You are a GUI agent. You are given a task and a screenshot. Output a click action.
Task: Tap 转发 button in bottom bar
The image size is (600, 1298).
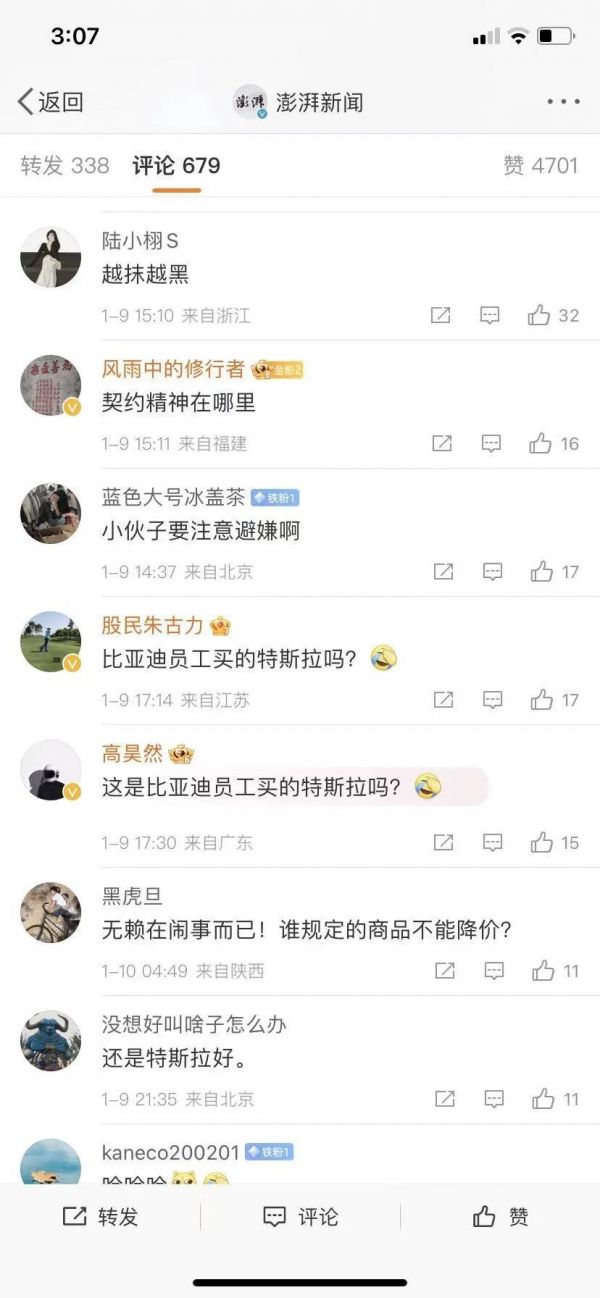click(100, 1216)
